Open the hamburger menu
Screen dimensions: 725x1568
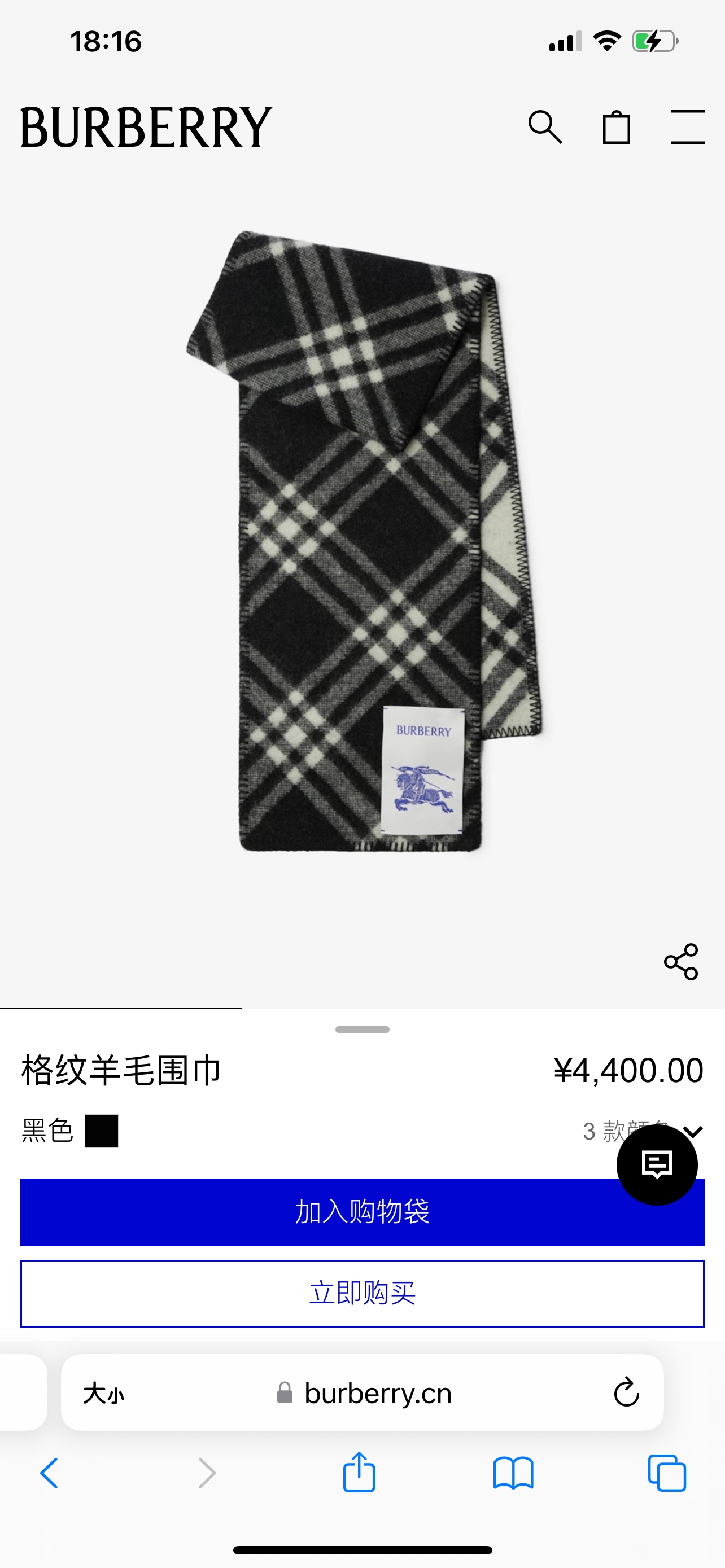coord(687,126)
